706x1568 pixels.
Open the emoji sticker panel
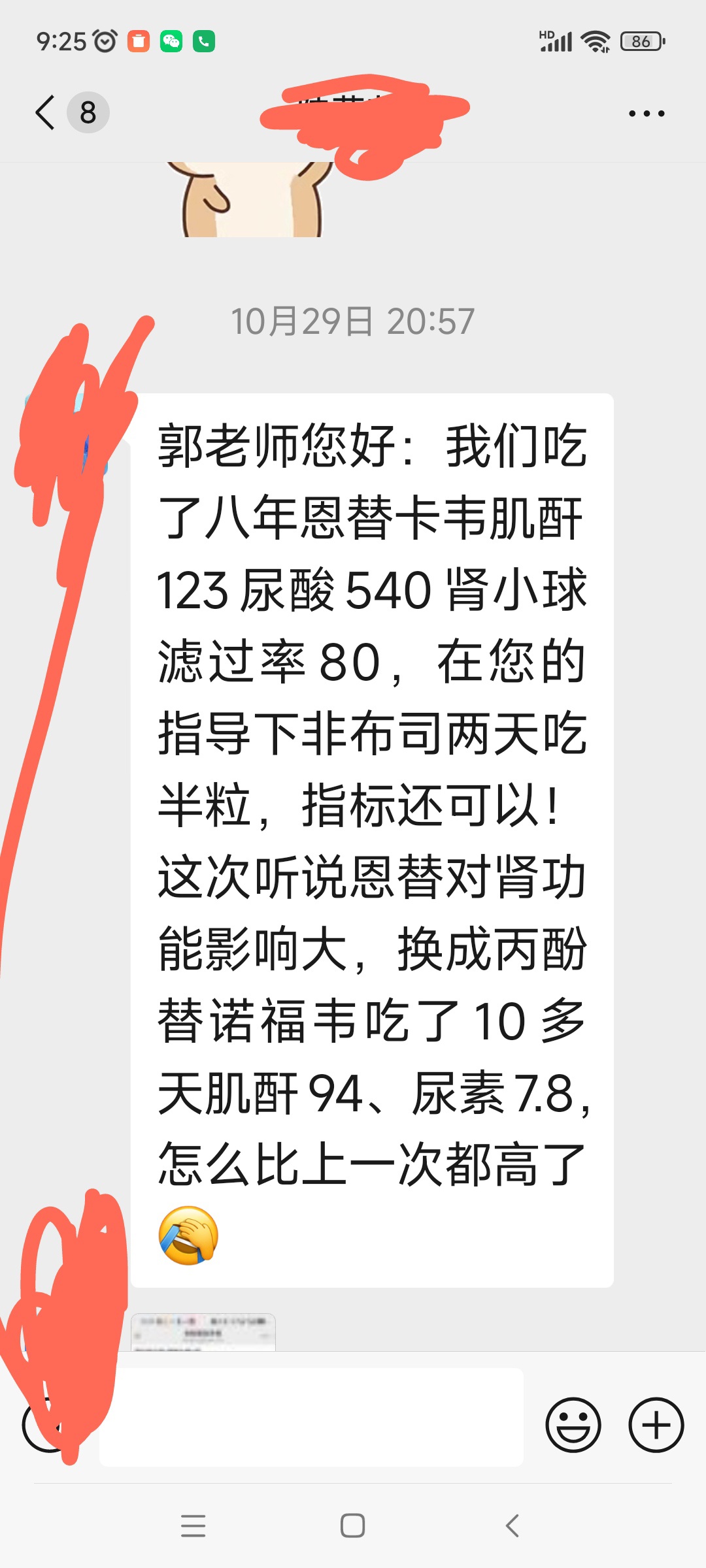573,1425
